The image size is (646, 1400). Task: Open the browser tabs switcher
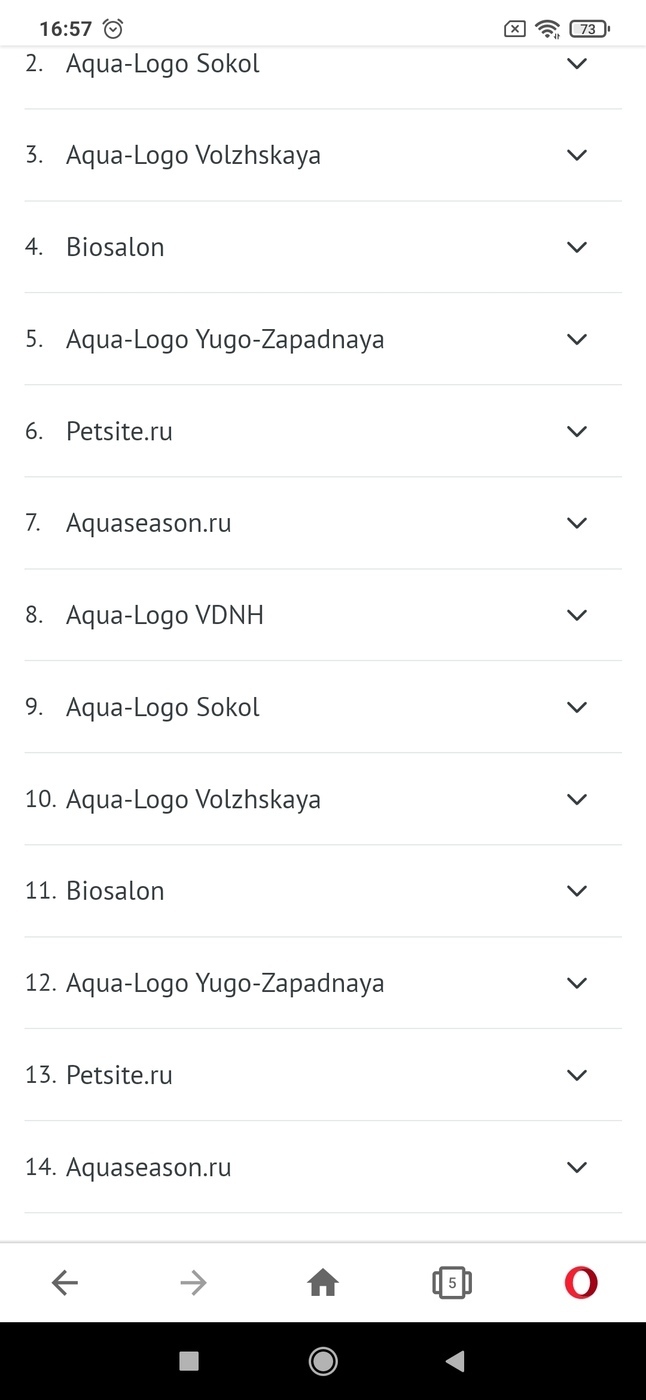tap(452, 1282)
